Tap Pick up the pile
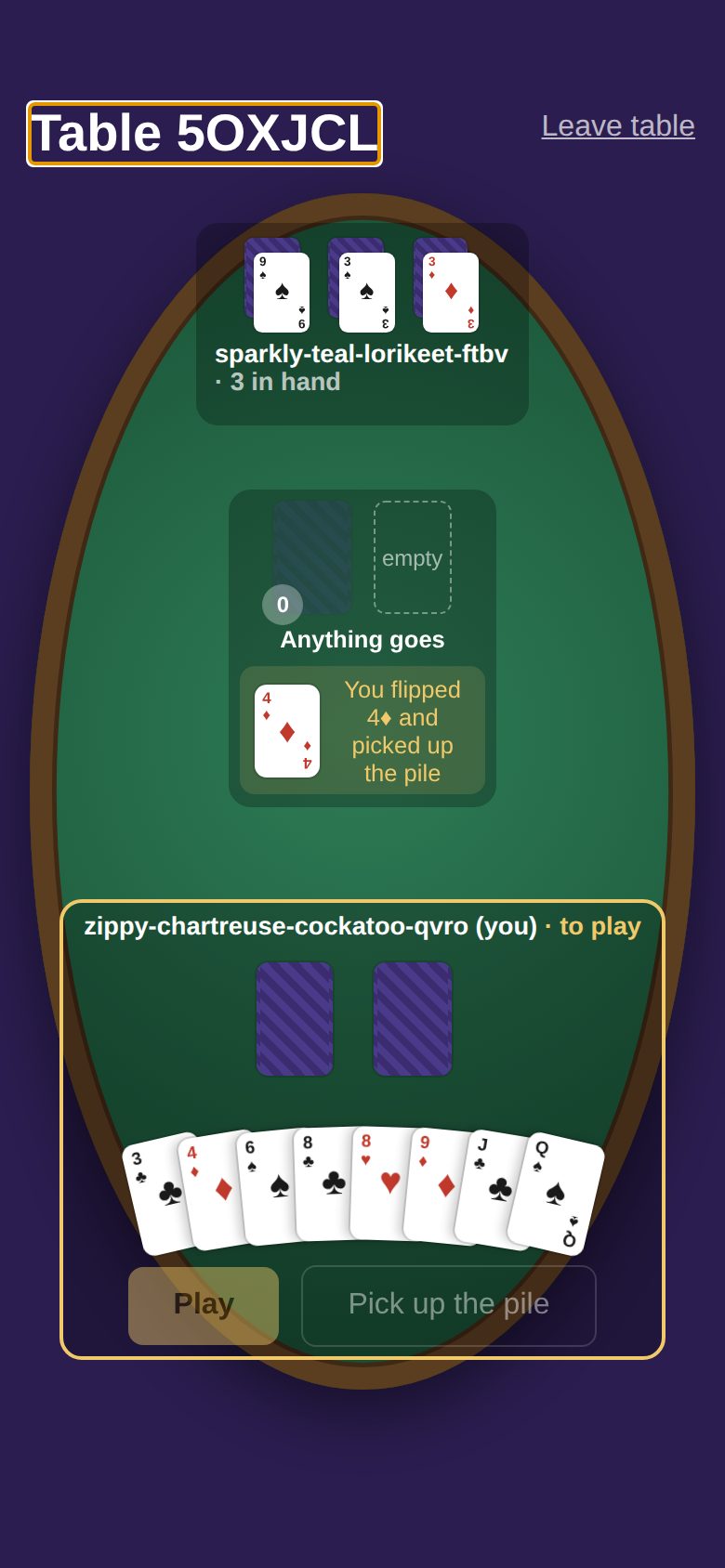The image size is (725, 1568). (x=449, y=1305)
